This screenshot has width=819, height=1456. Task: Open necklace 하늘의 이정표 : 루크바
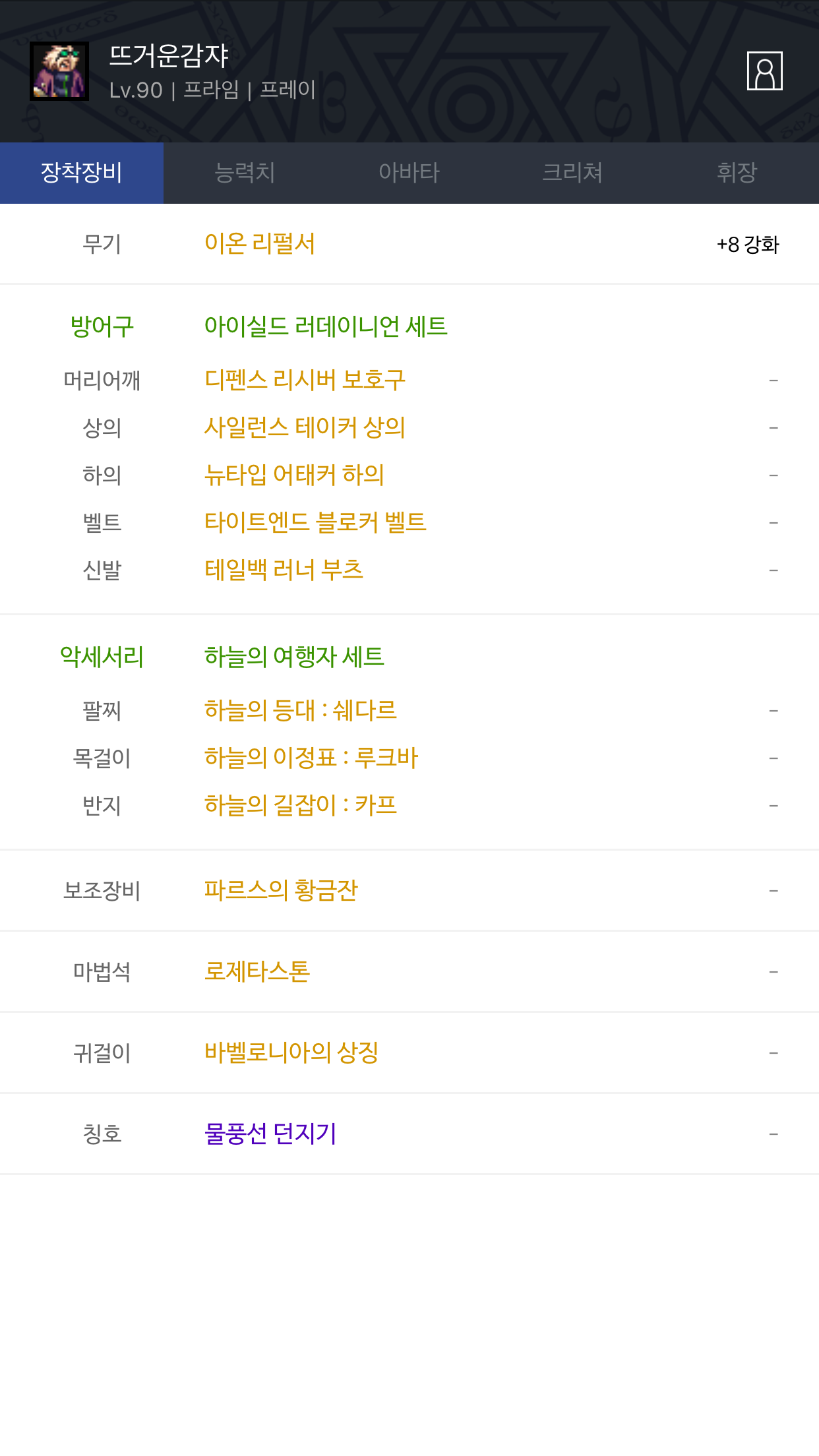click(x=311, y=758)
